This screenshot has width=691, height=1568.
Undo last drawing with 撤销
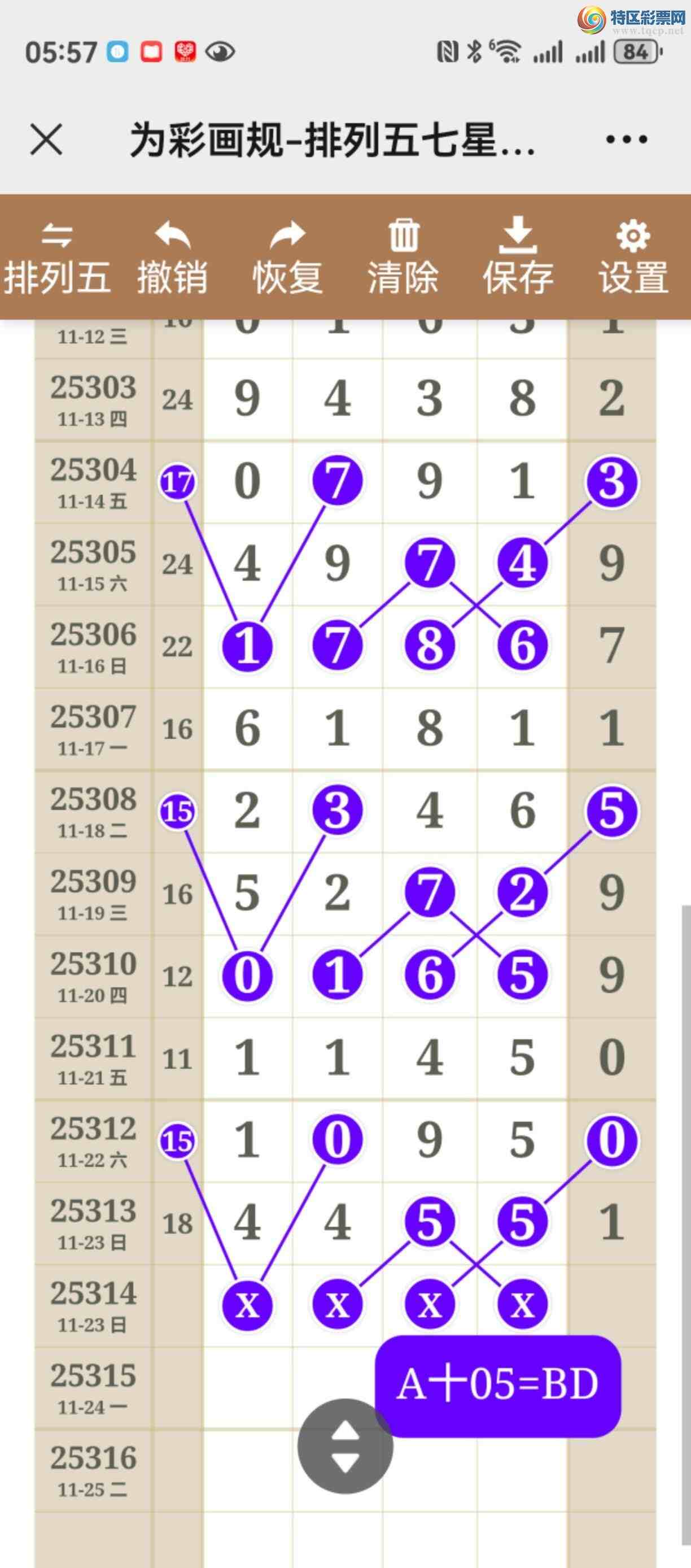click(172, 258)
